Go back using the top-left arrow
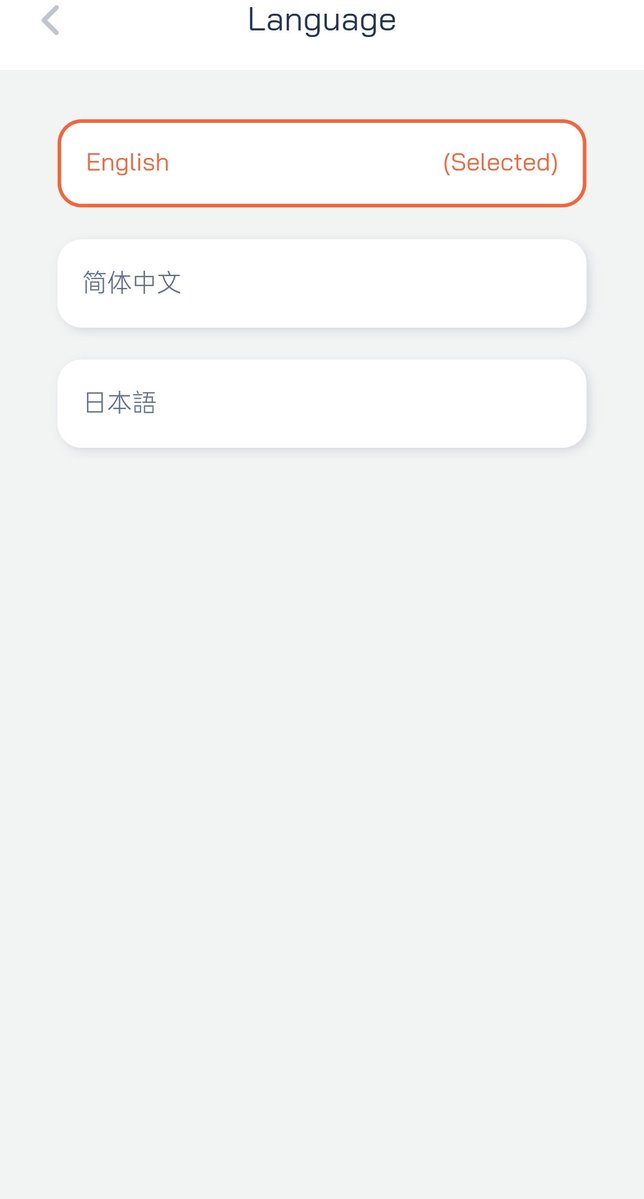Screen dimensions: 644x1199 pyautogui.click(x=50, y=21)
